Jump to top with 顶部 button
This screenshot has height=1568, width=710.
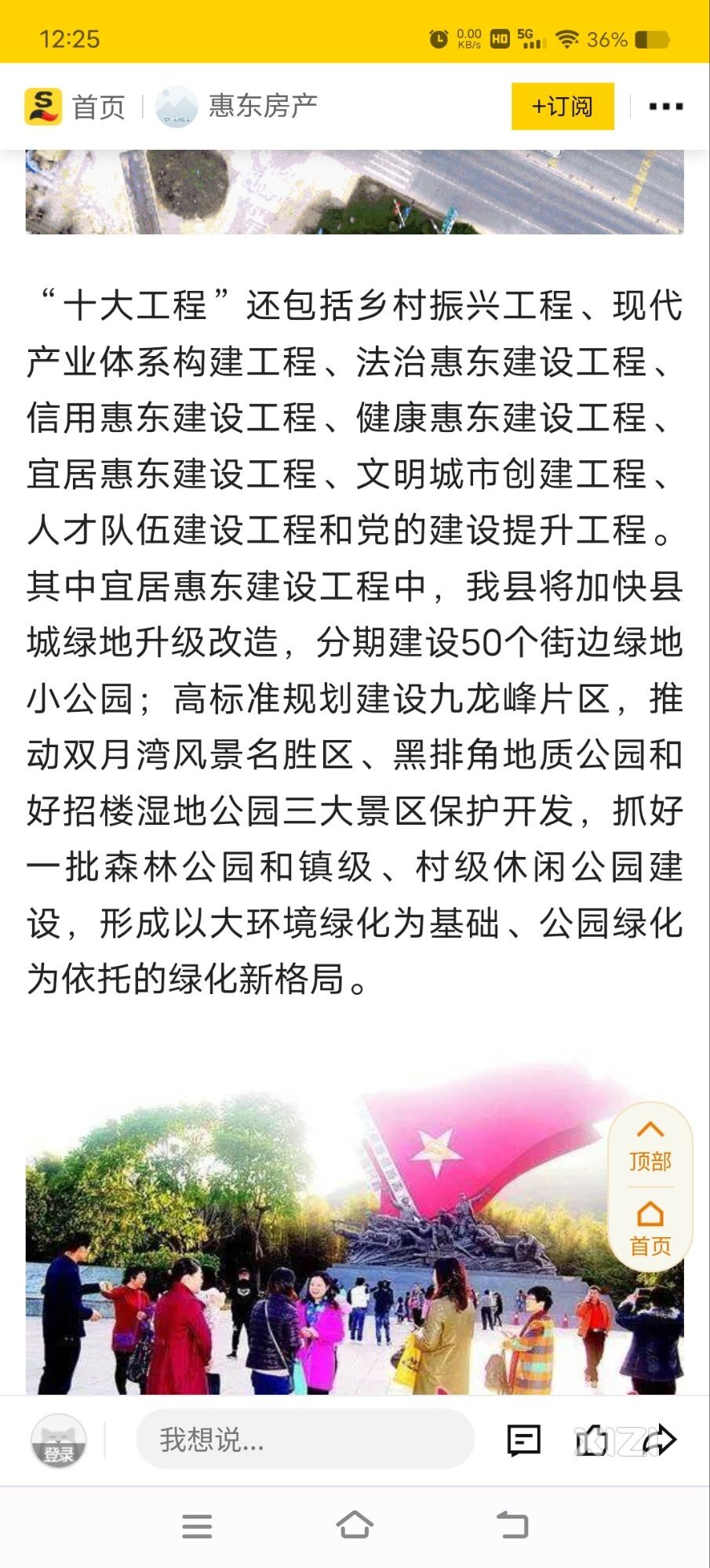click(x=650, y=1145)
